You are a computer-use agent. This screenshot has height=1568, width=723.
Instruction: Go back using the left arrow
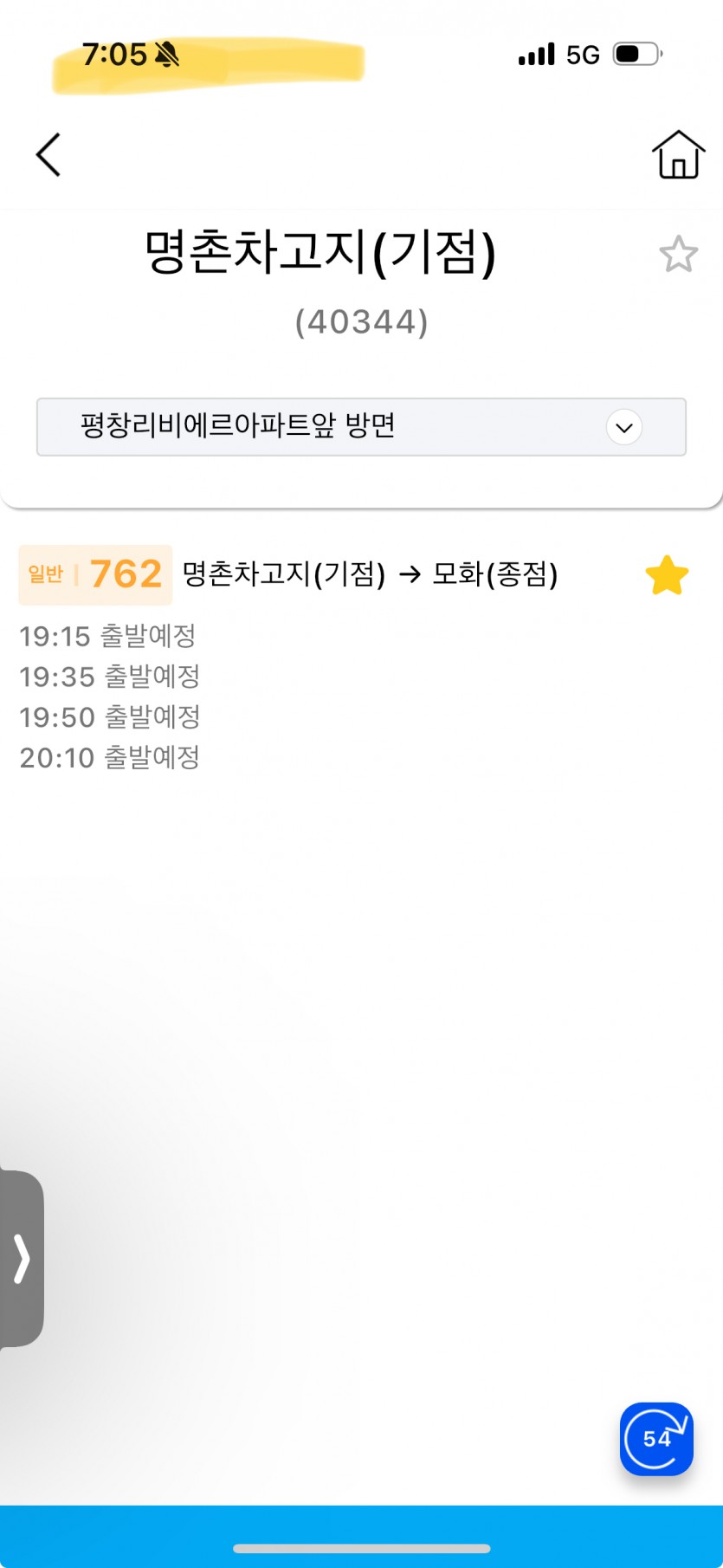coord(48,155)
